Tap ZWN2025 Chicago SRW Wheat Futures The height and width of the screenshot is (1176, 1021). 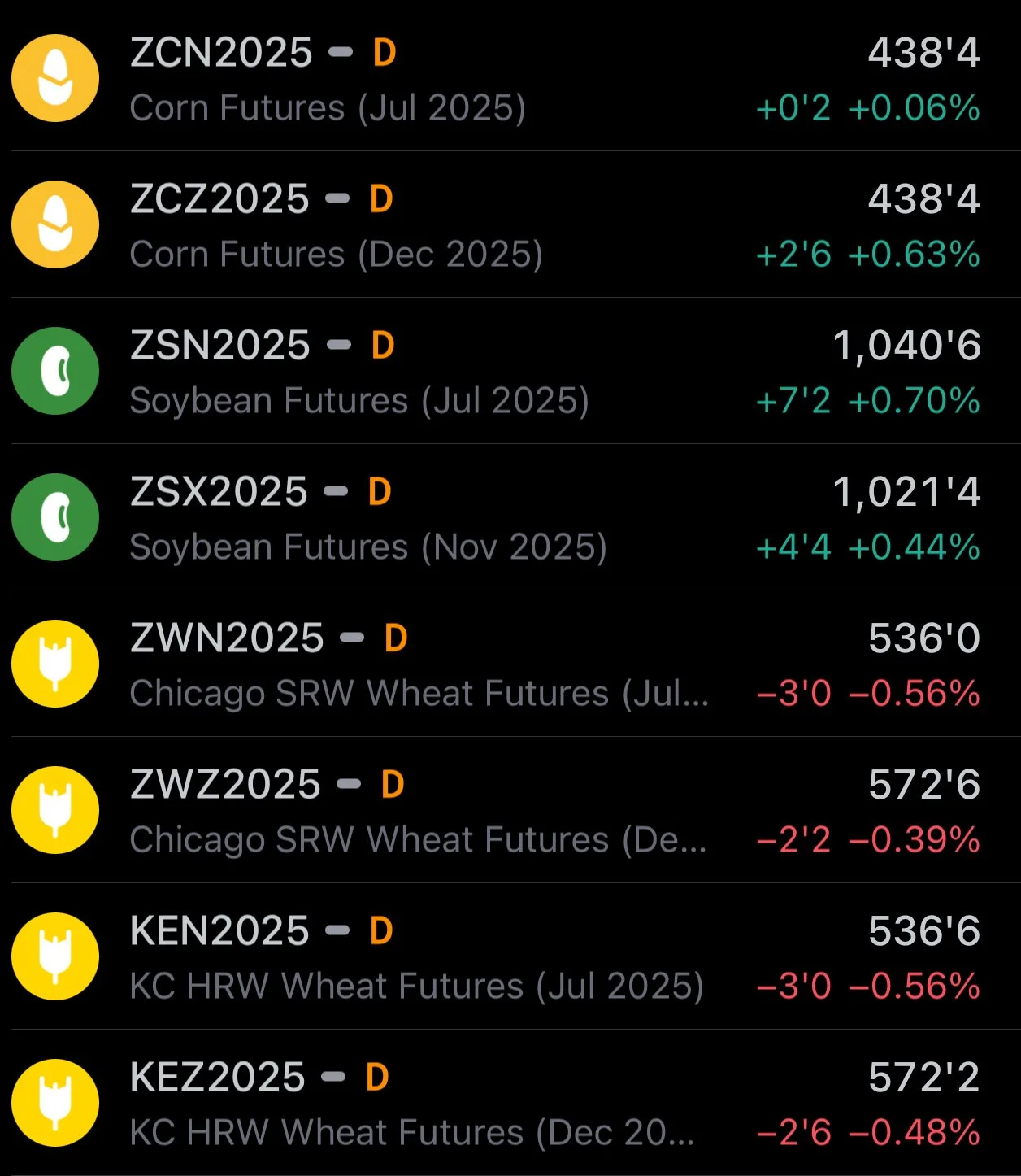pyautogui.click(x=510, y=664)
